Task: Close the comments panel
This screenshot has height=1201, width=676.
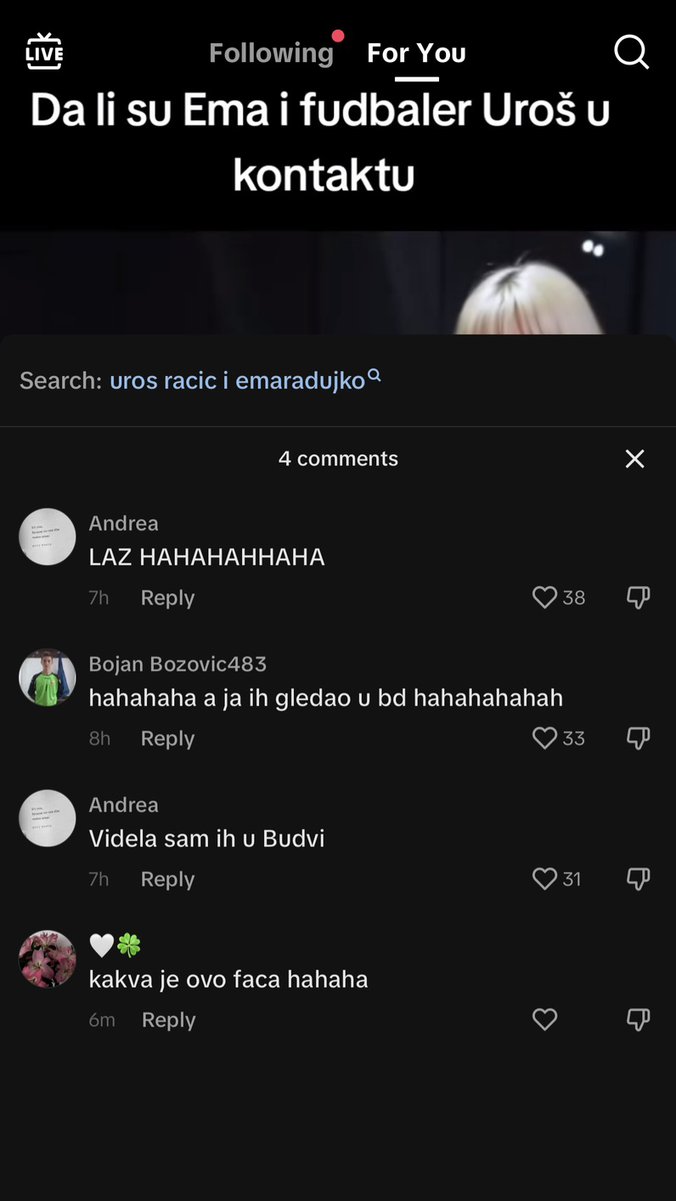Action: point(634,459)
